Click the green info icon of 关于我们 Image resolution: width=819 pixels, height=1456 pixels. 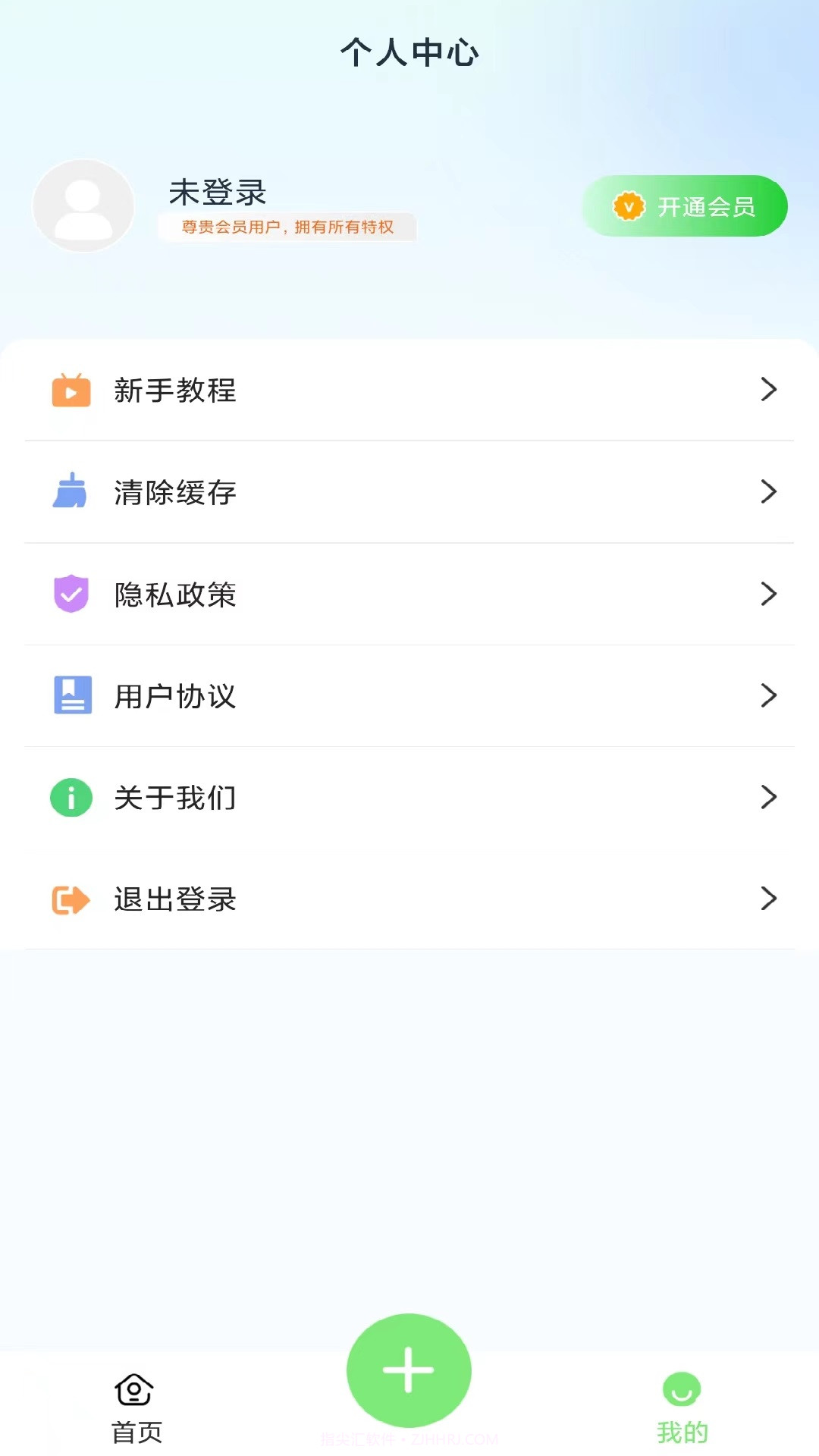point(71,798)
